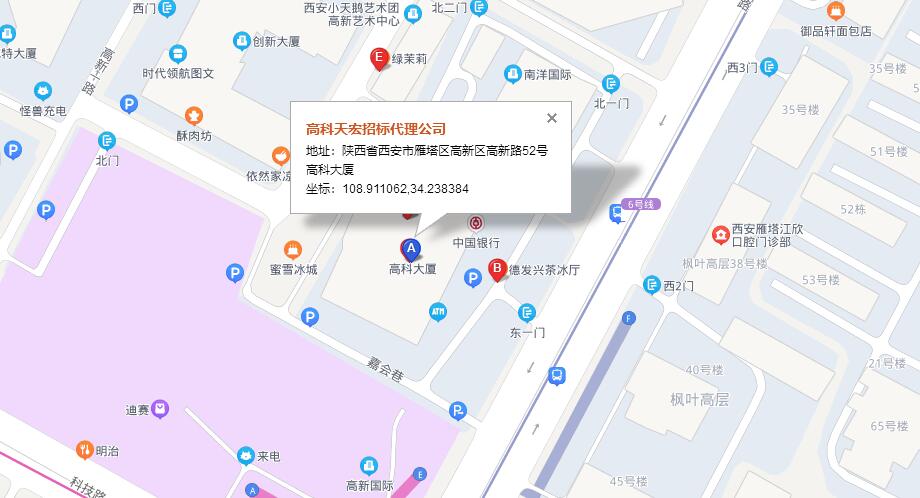Select red marker B near 德发兴茶冰厅

[x=495, y=269]
